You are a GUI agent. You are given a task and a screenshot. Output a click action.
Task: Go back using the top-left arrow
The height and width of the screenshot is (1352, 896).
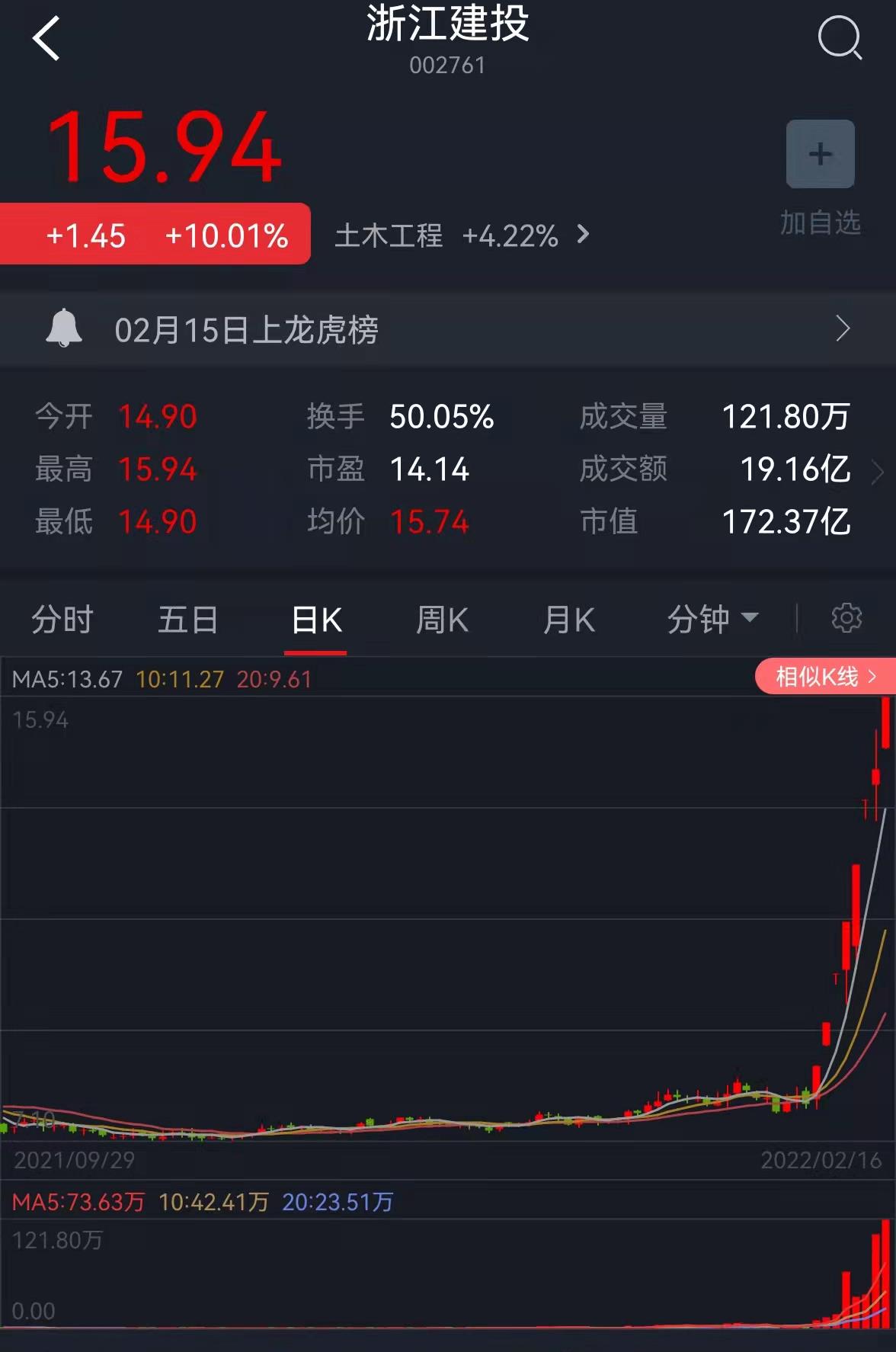coord(46,39)
